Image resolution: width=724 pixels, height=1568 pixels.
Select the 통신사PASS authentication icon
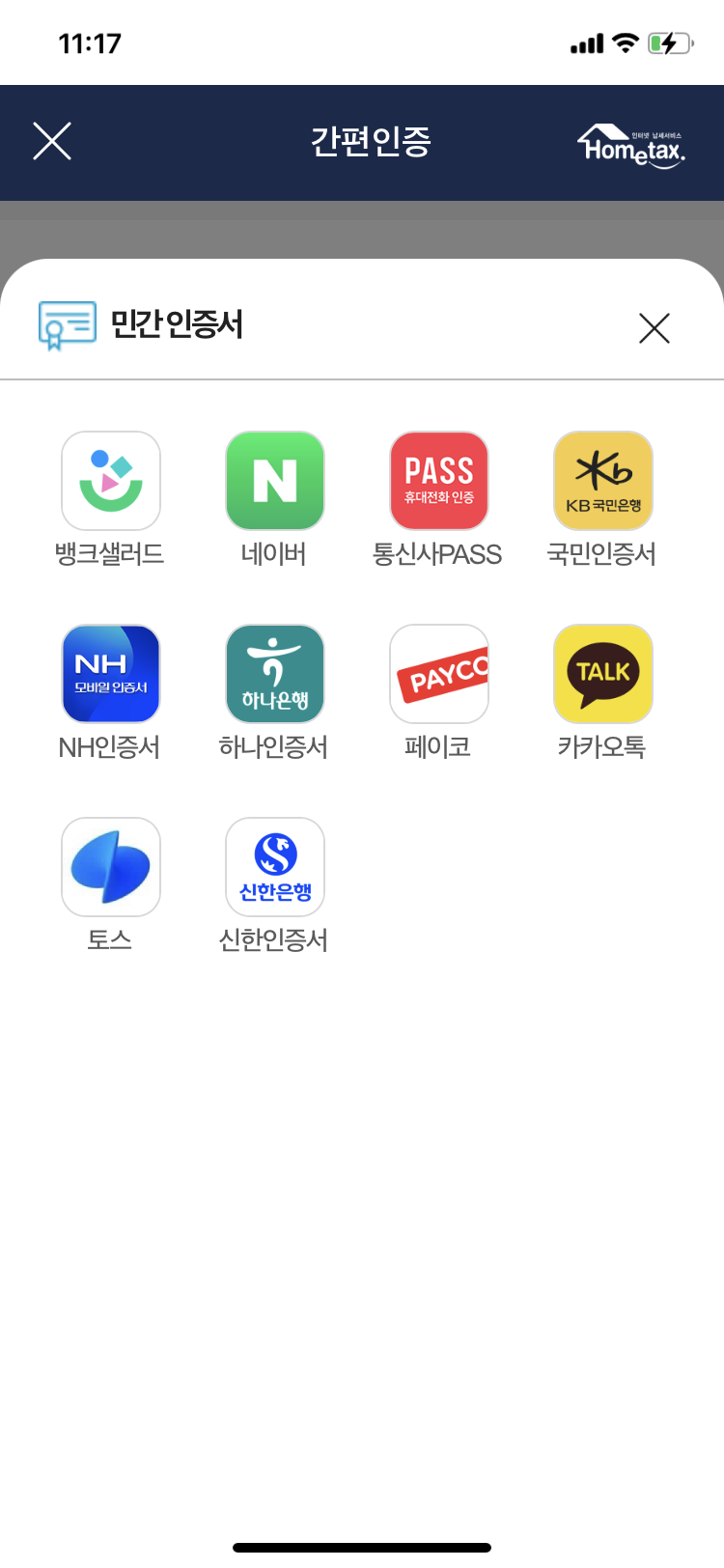pos(438,480)
